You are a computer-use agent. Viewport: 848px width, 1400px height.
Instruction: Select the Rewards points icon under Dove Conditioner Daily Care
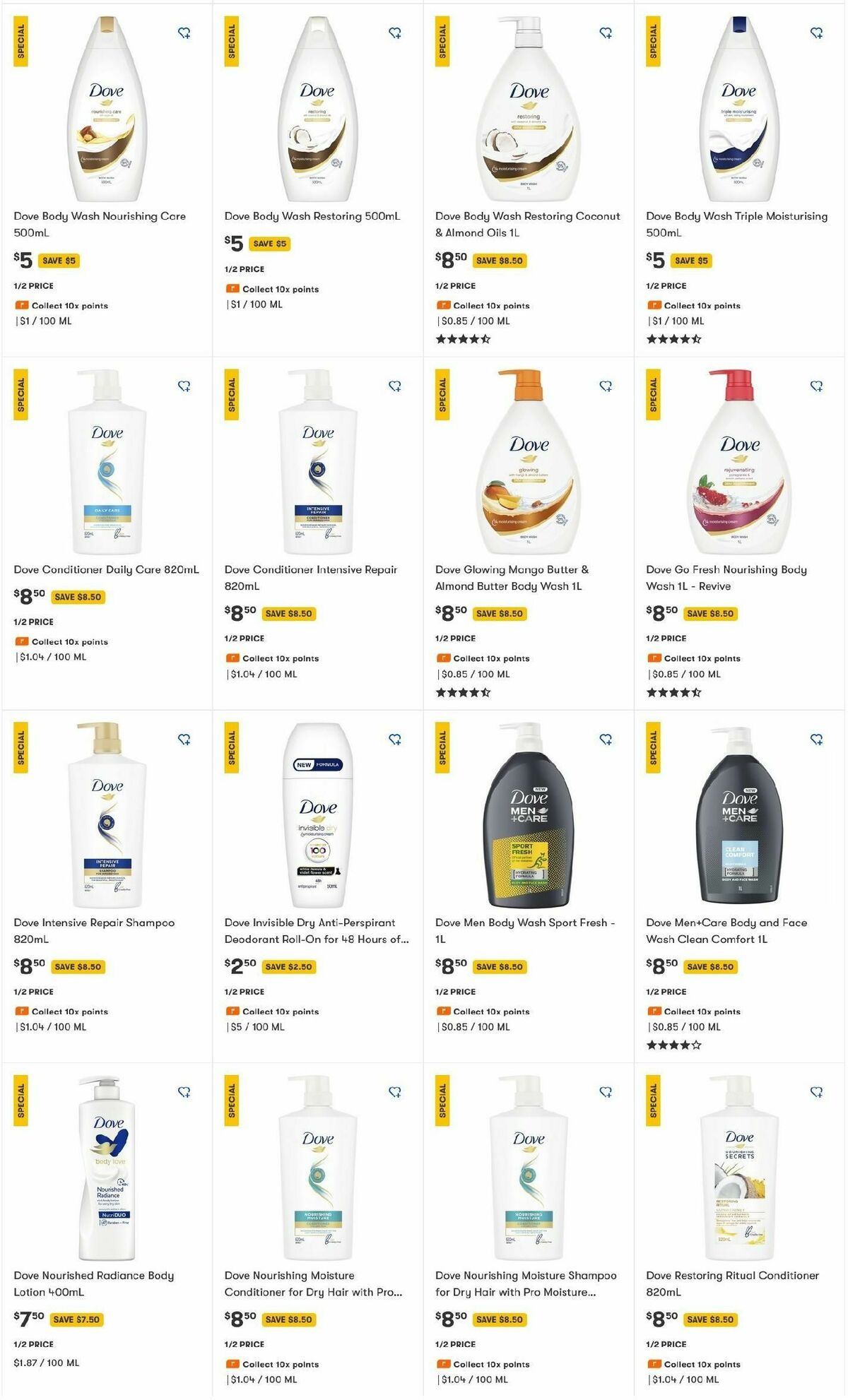pyautogui.click(x=22, y=641)
